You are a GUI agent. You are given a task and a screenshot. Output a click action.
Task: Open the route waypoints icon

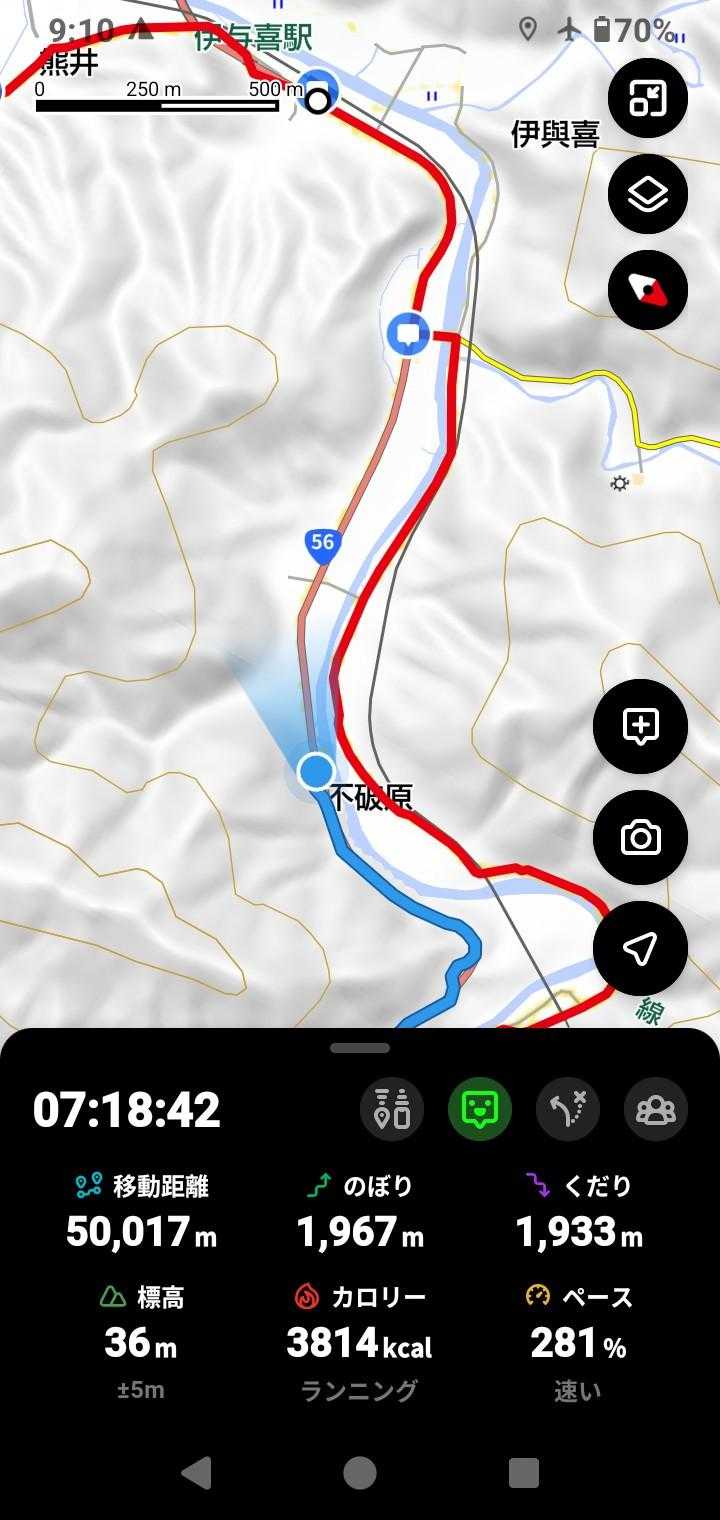coord(392,1109)
